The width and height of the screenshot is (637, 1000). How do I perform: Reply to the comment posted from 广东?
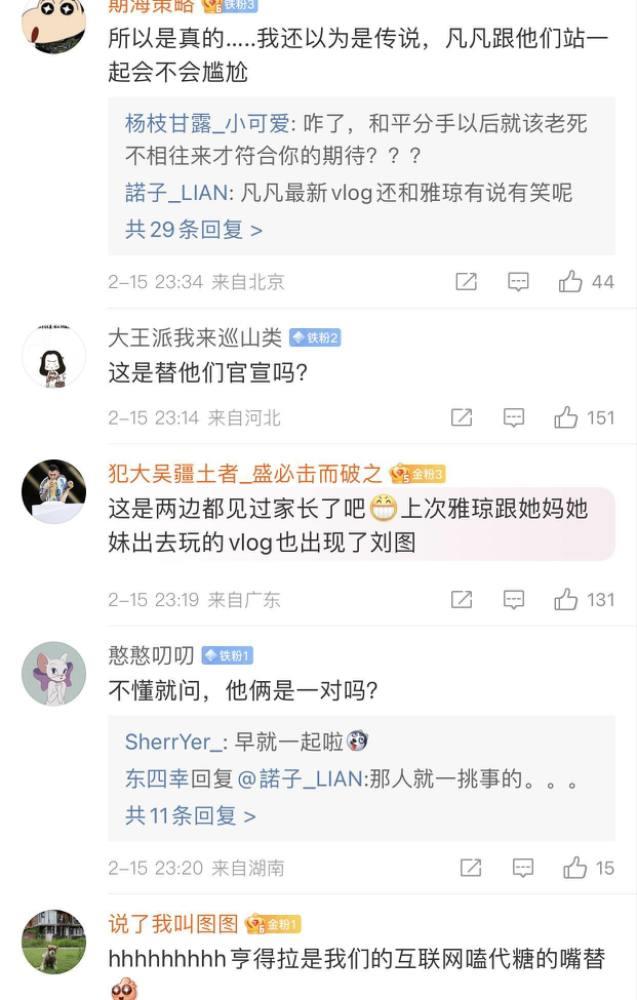(514, 599)
